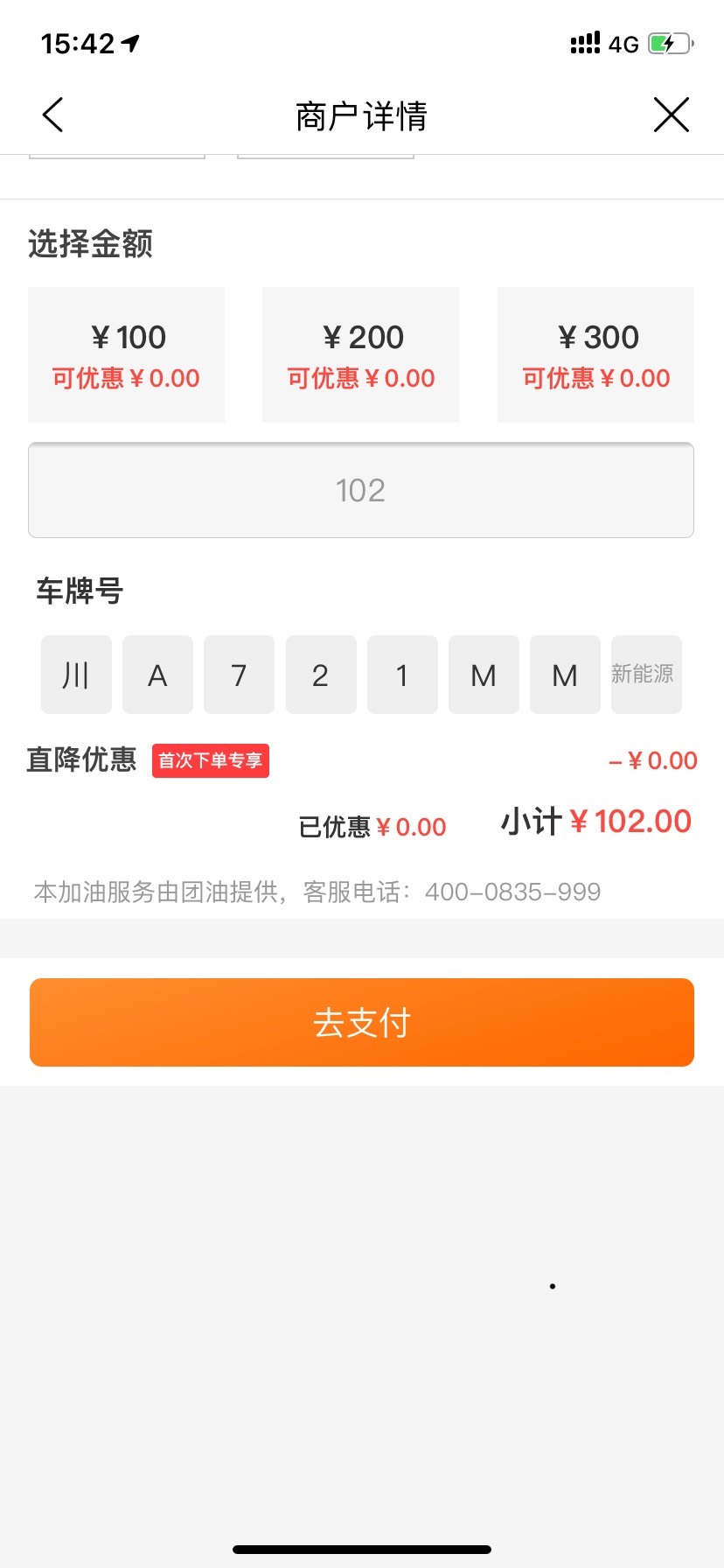This screenshot has height=1568, width=724.
Task: Tap 去支付 to pay
Action: coord(362,1022)
